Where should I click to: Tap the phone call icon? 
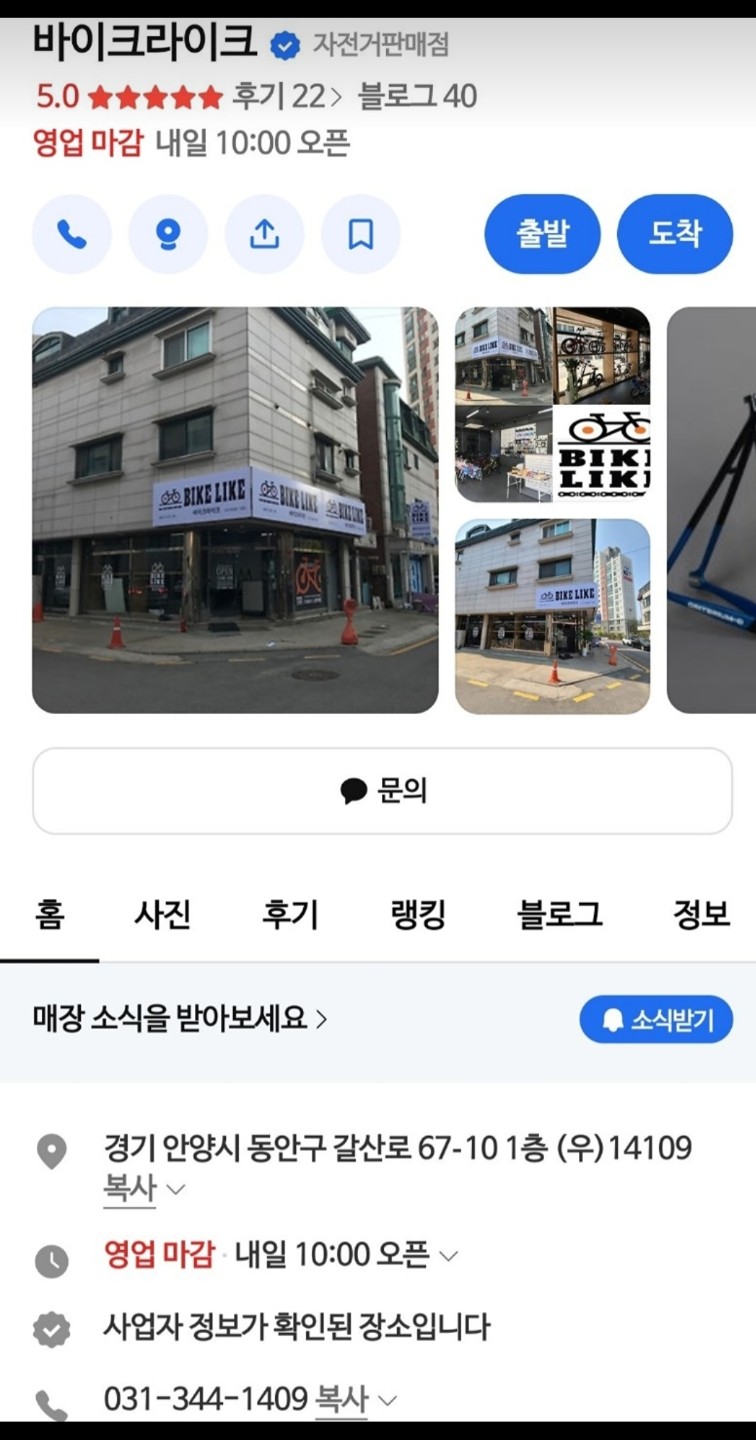pos(71,233)
